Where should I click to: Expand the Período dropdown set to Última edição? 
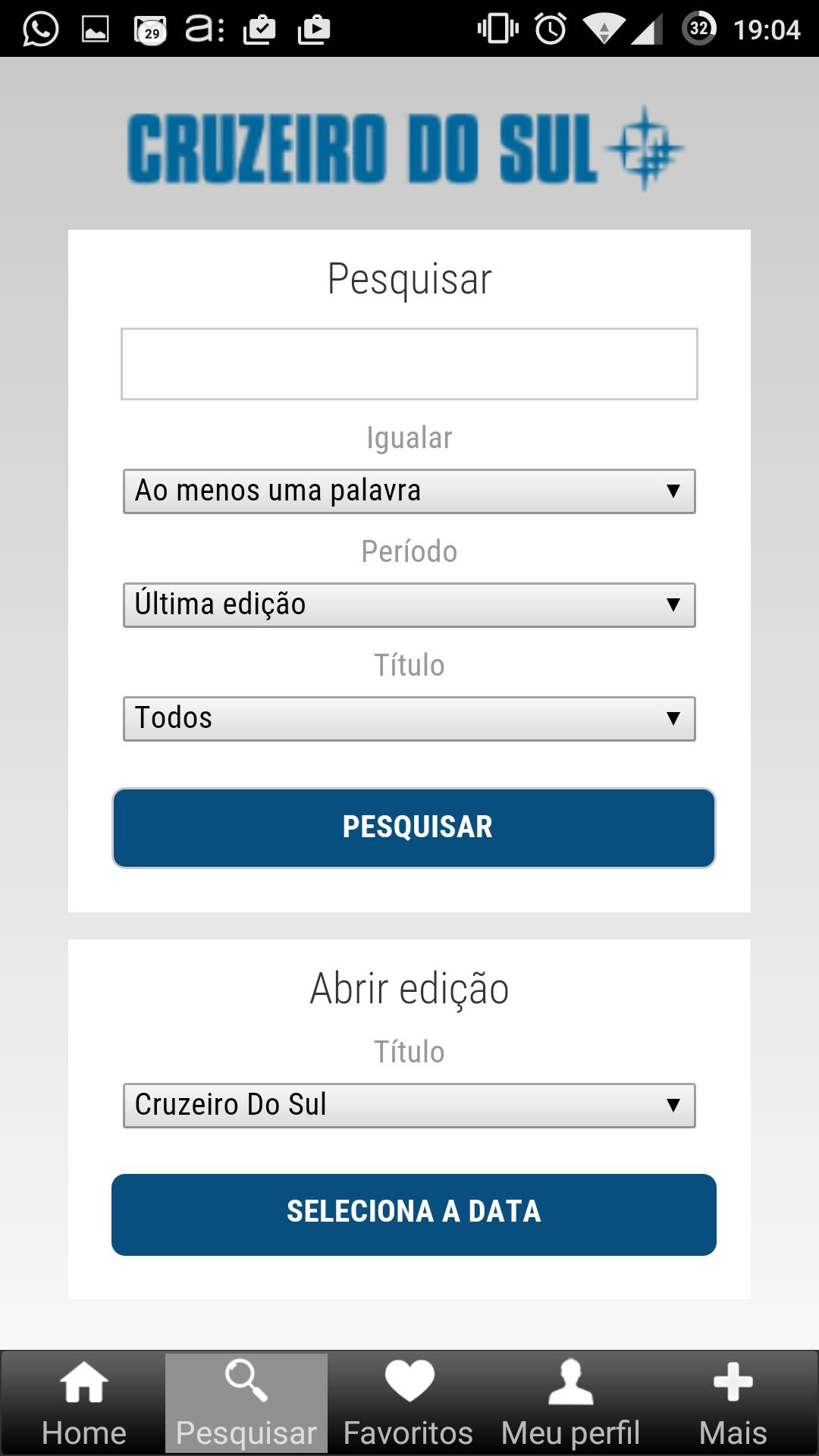409,604
